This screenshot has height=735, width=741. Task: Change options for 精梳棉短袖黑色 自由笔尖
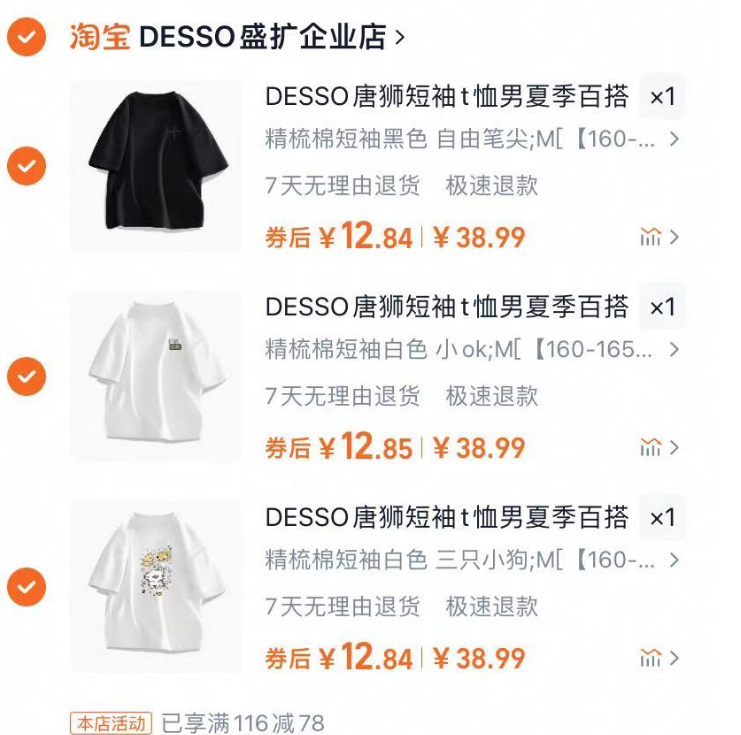point(470,140)
